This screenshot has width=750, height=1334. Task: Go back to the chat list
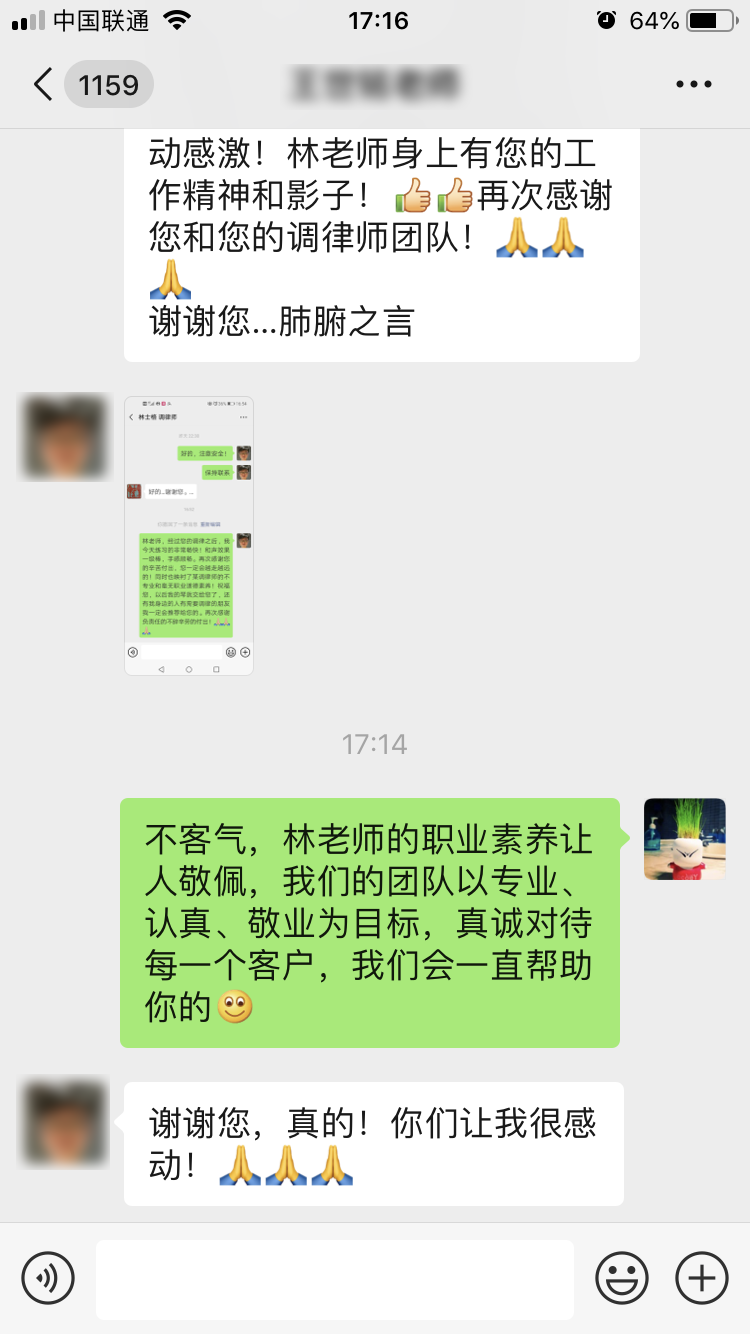42,85
